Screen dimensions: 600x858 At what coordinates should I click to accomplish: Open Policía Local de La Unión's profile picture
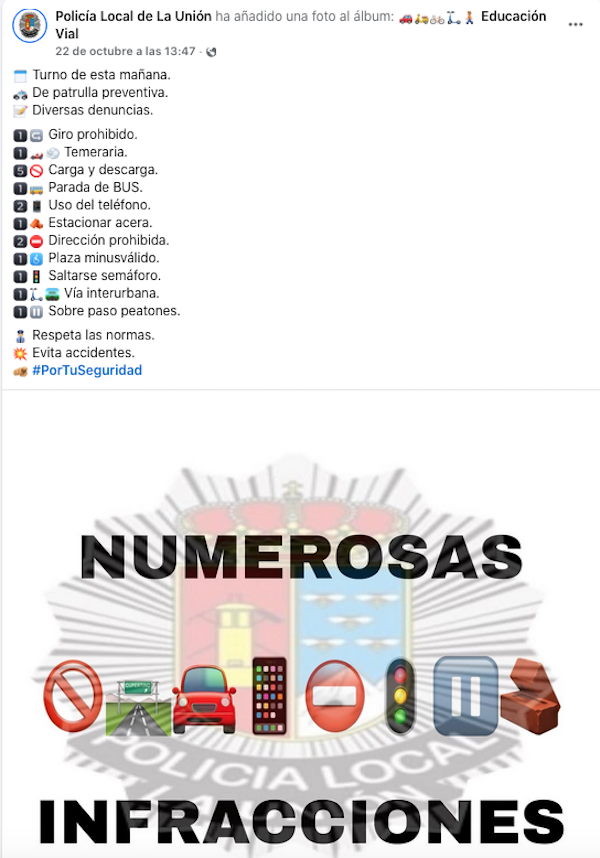pos(29,25)
